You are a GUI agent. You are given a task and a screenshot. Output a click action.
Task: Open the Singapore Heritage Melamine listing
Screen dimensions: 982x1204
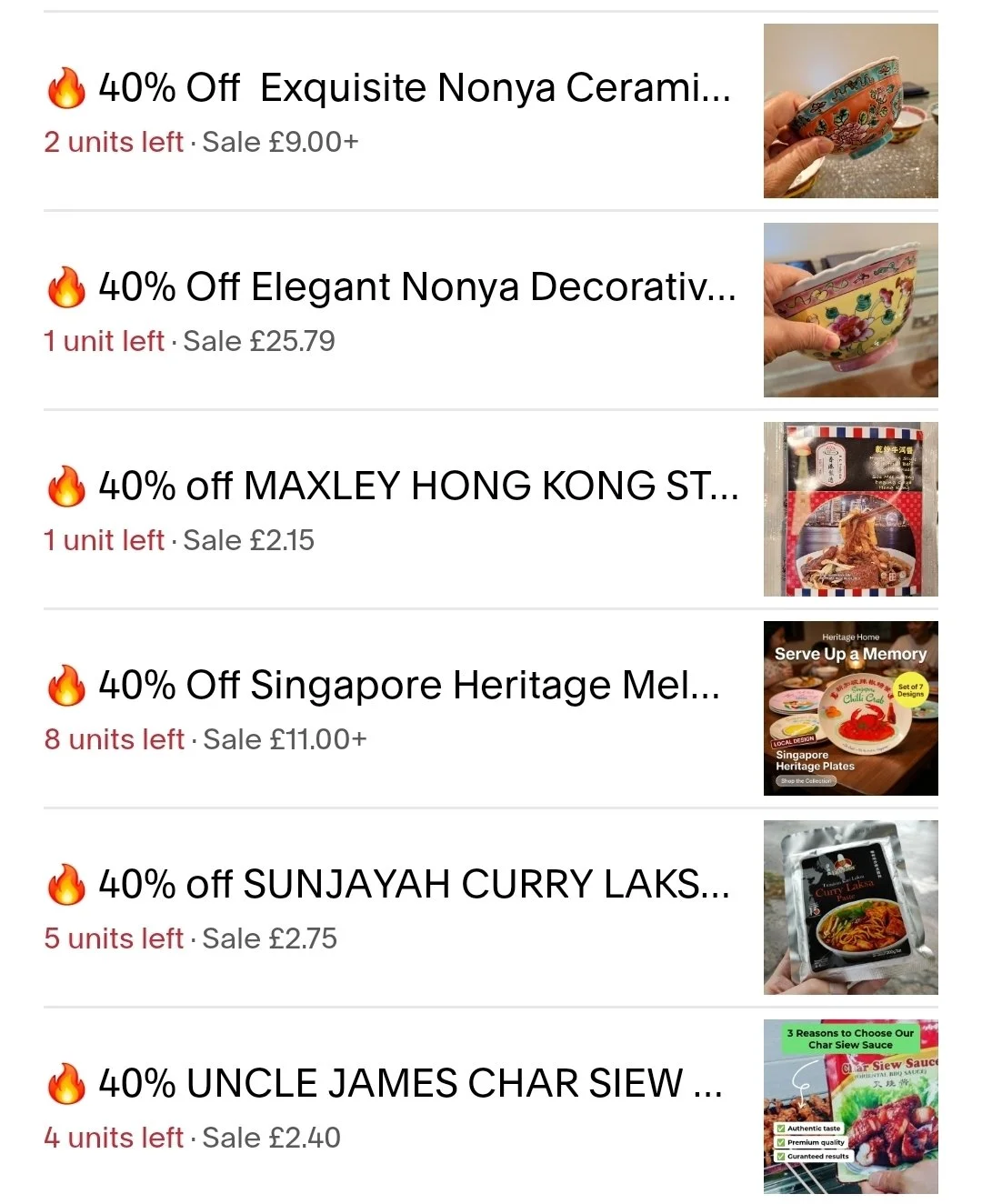[408, 687]
